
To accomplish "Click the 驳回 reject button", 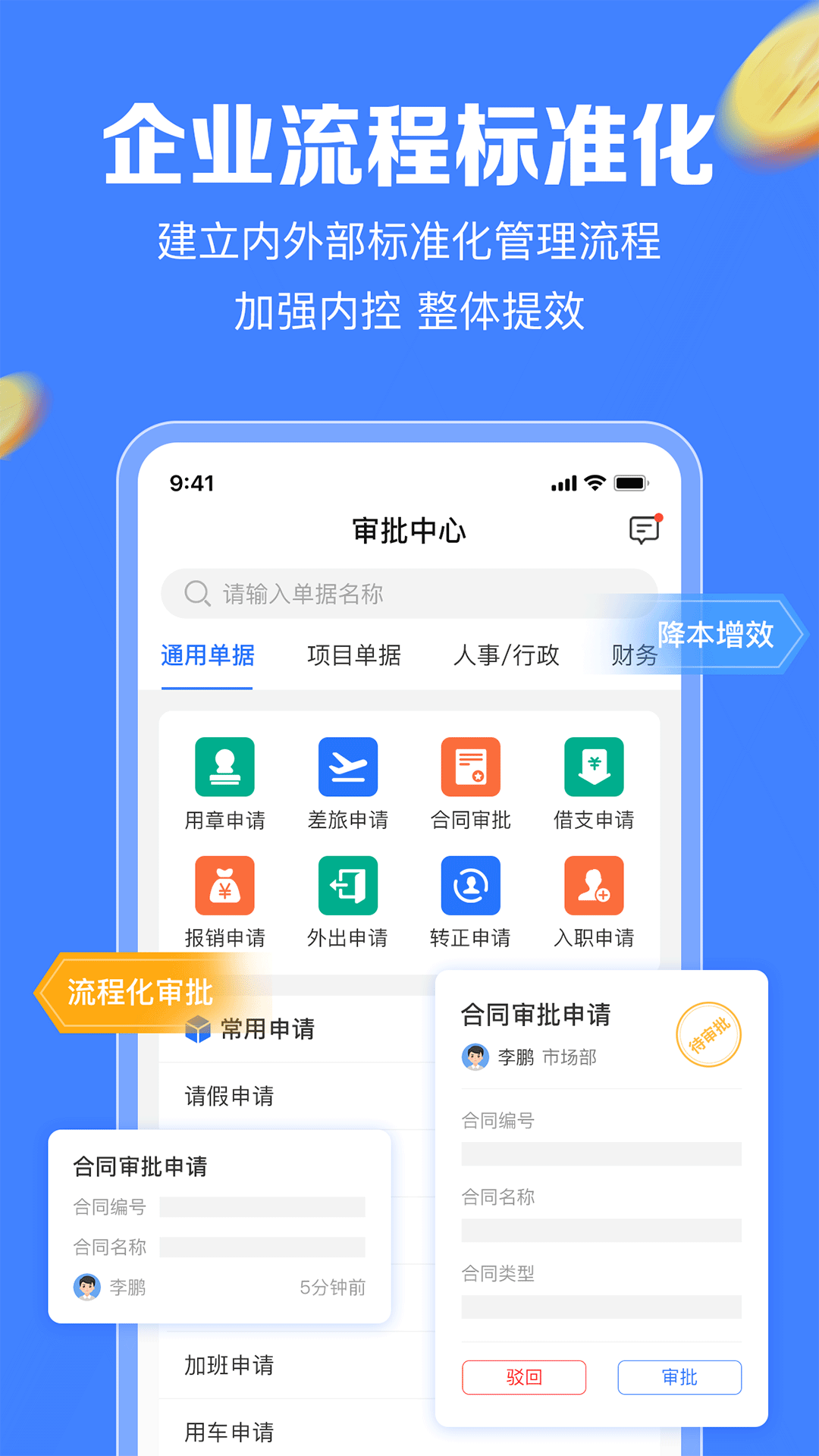I will point(523,1377).
